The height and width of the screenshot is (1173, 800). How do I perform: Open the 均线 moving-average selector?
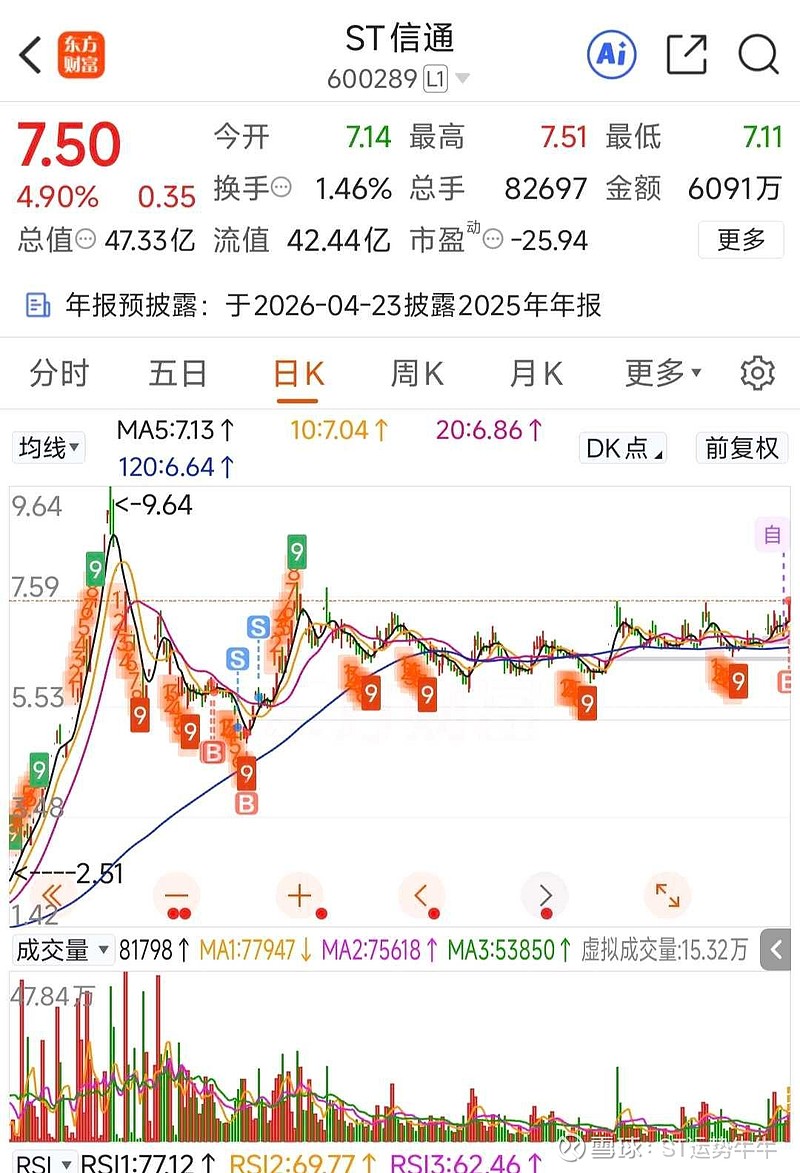(x=47, y=447)
